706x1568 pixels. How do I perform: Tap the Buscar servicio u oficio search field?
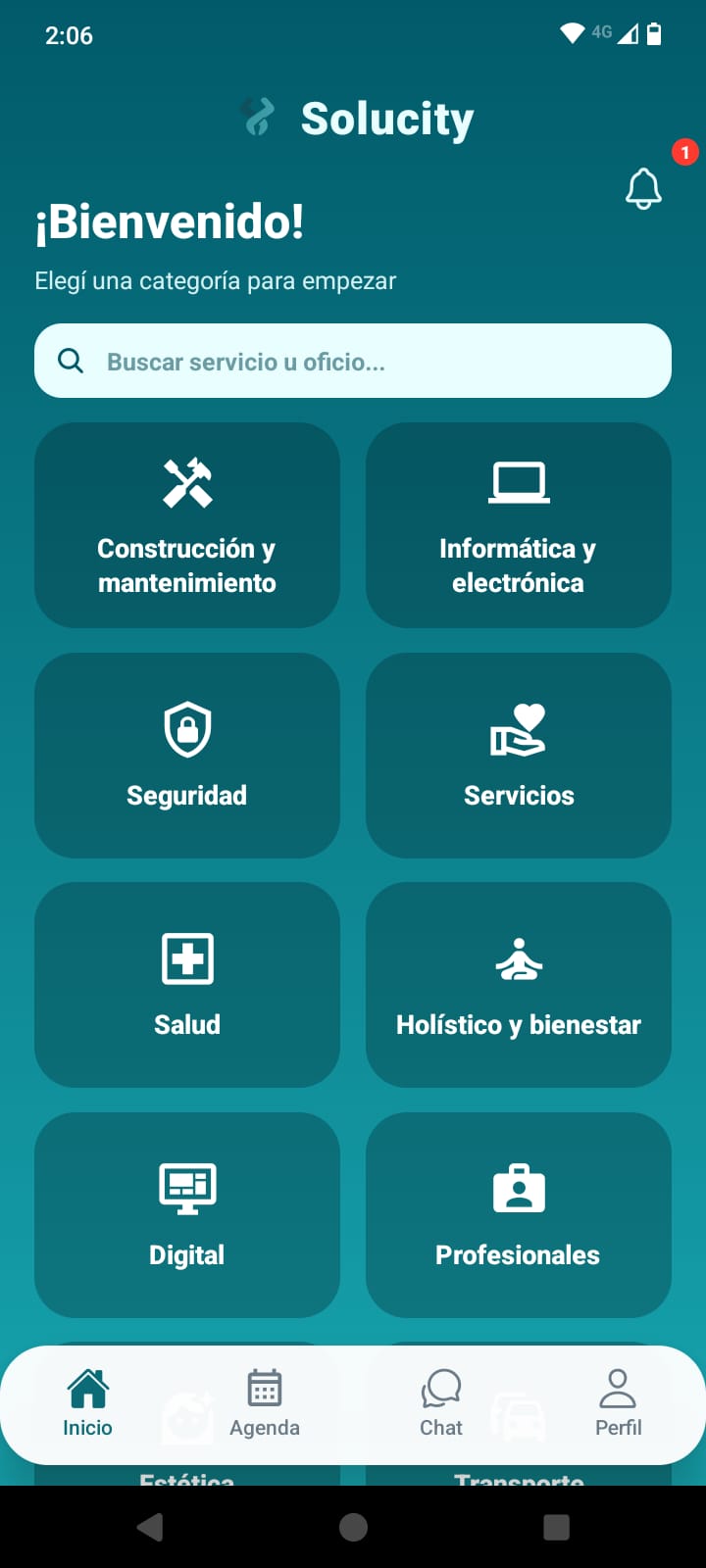click(x=353, y=361)
